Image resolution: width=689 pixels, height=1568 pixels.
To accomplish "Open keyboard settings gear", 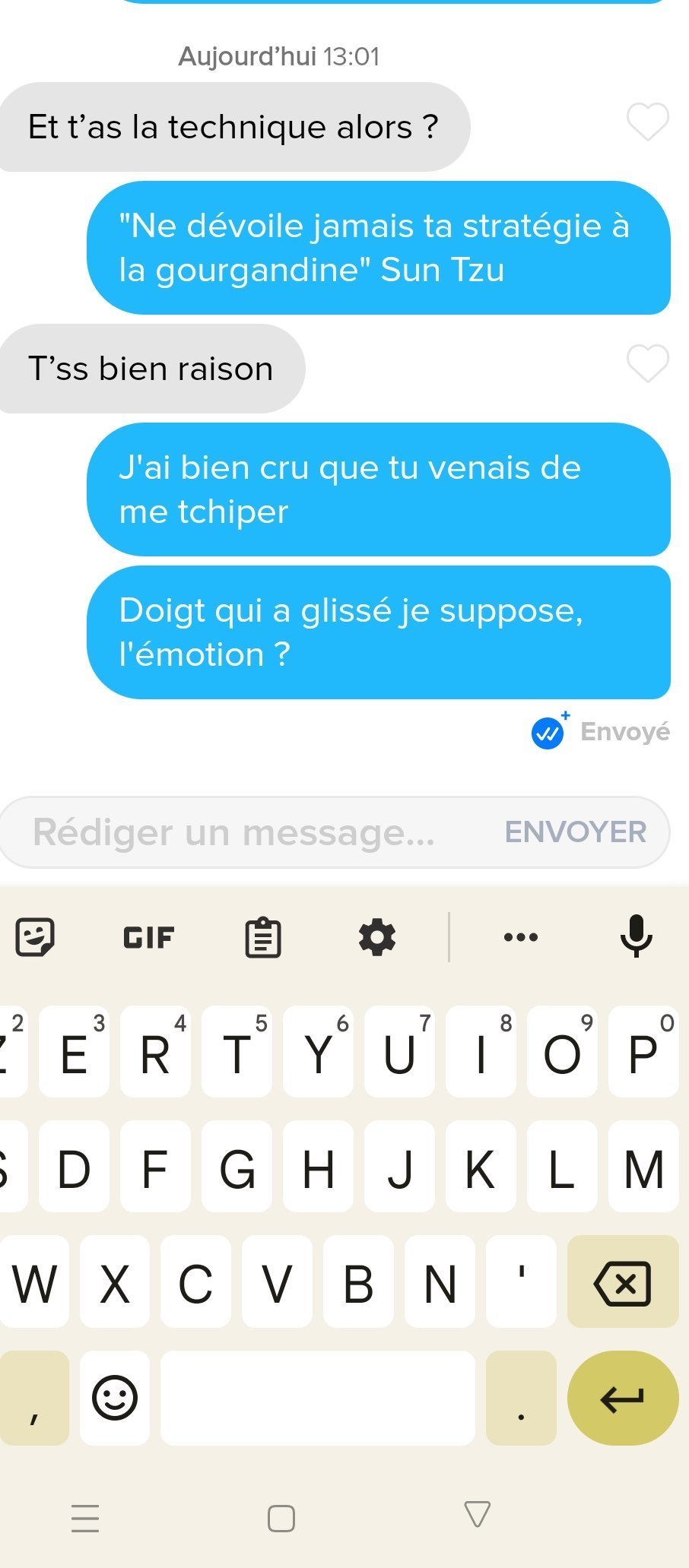I will 377,937.
